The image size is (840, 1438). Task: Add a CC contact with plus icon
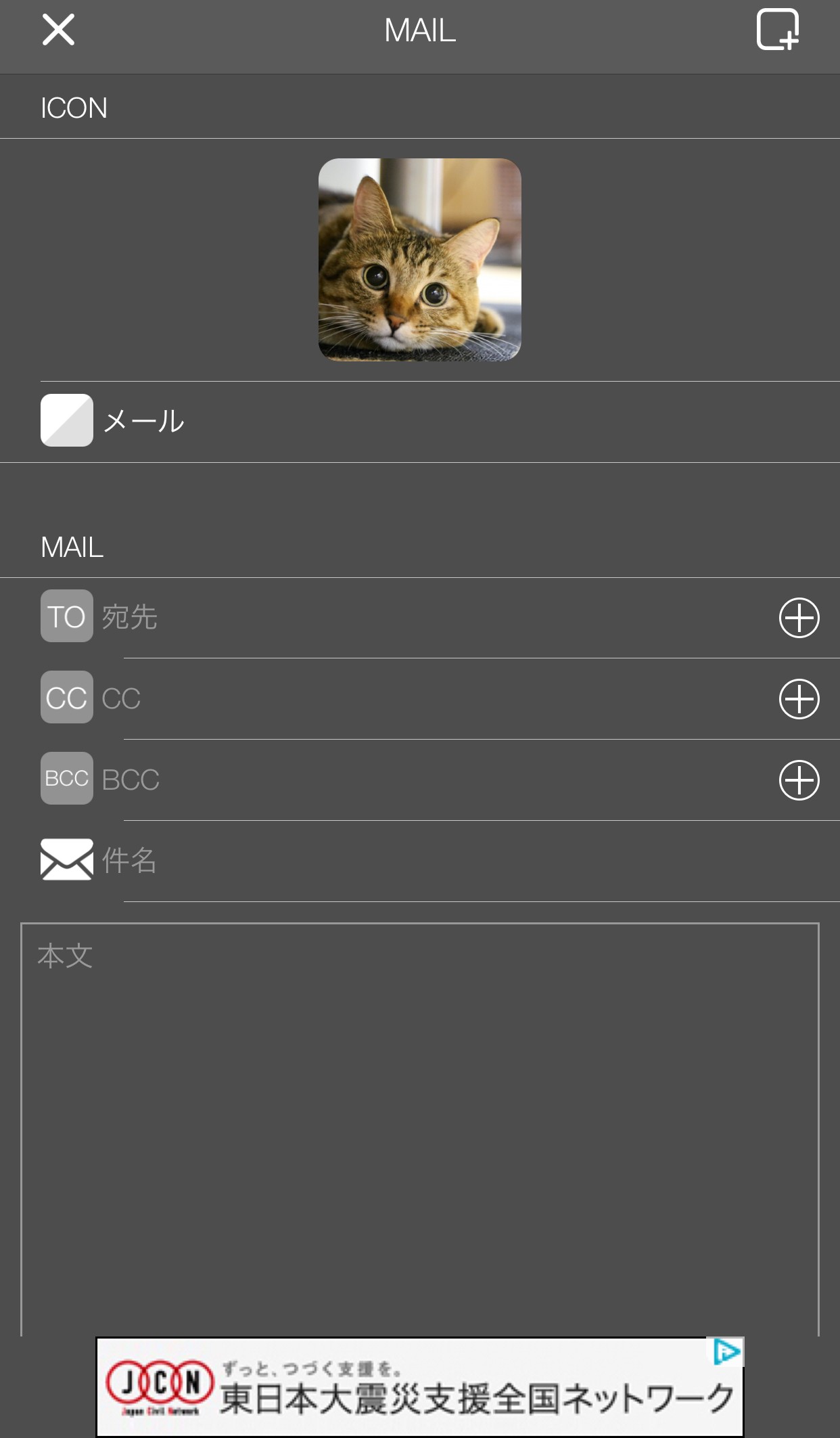(799, 699)
